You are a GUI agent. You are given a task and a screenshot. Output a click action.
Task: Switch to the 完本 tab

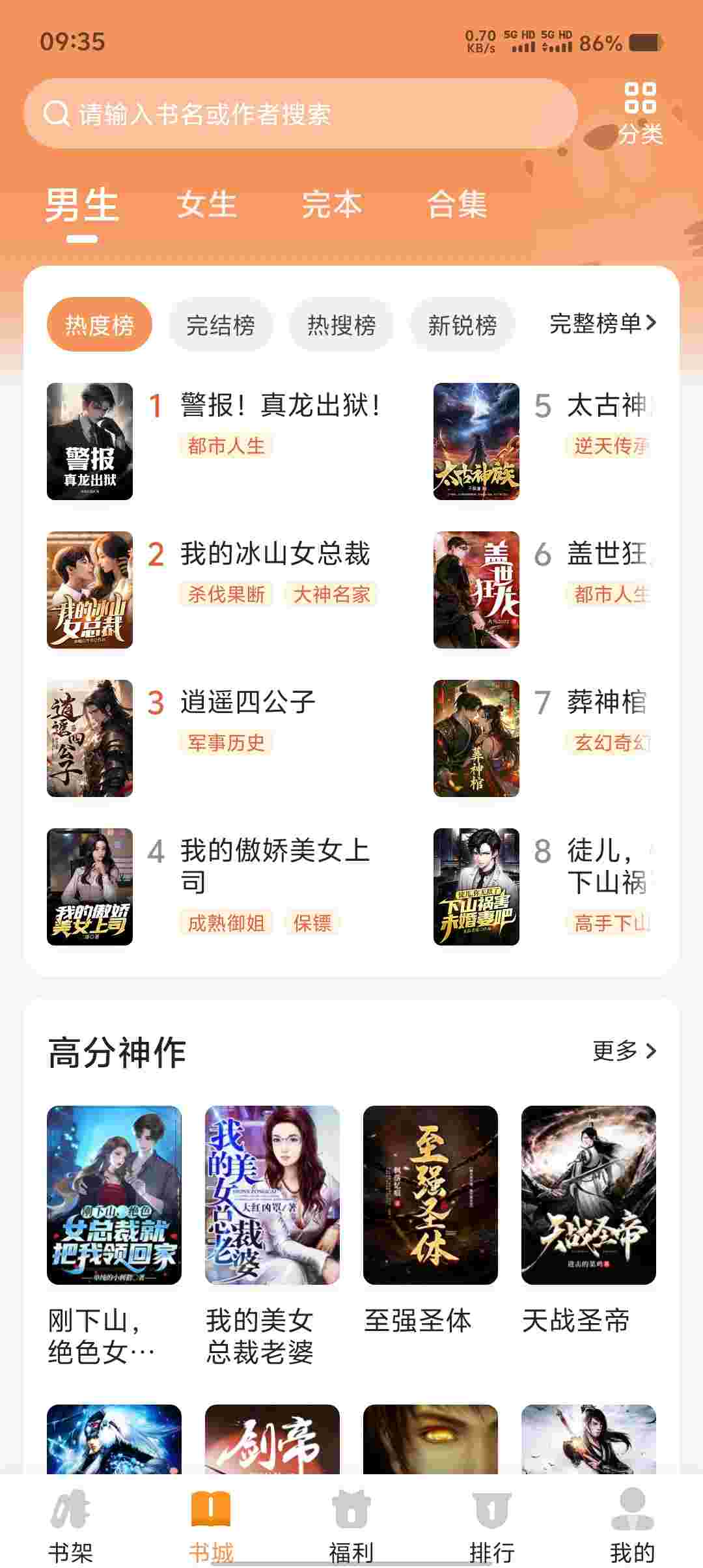331,204
